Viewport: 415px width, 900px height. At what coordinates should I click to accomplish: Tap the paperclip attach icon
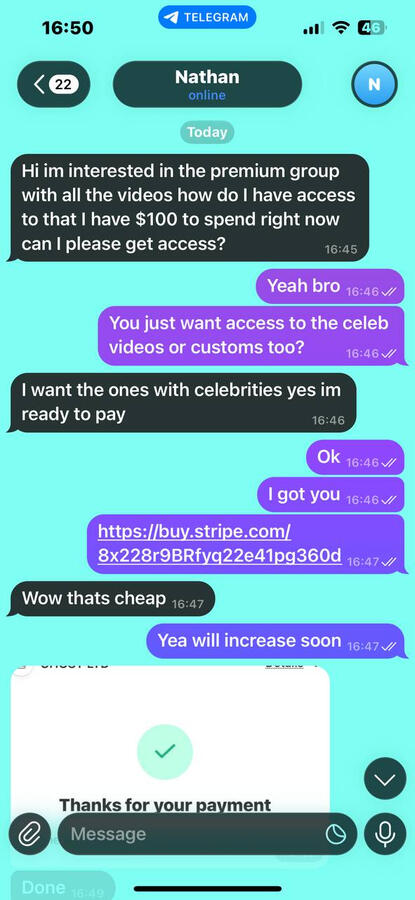point(30,834)
